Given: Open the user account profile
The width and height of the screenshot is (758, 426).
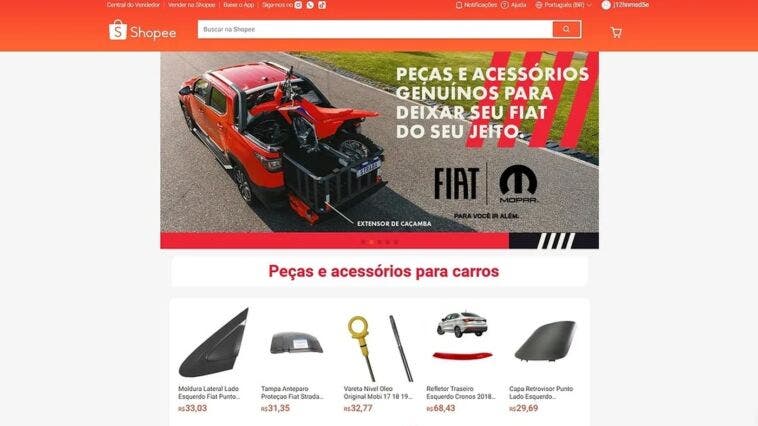Looking at the screenshot, I should click(x=630, y=5).
